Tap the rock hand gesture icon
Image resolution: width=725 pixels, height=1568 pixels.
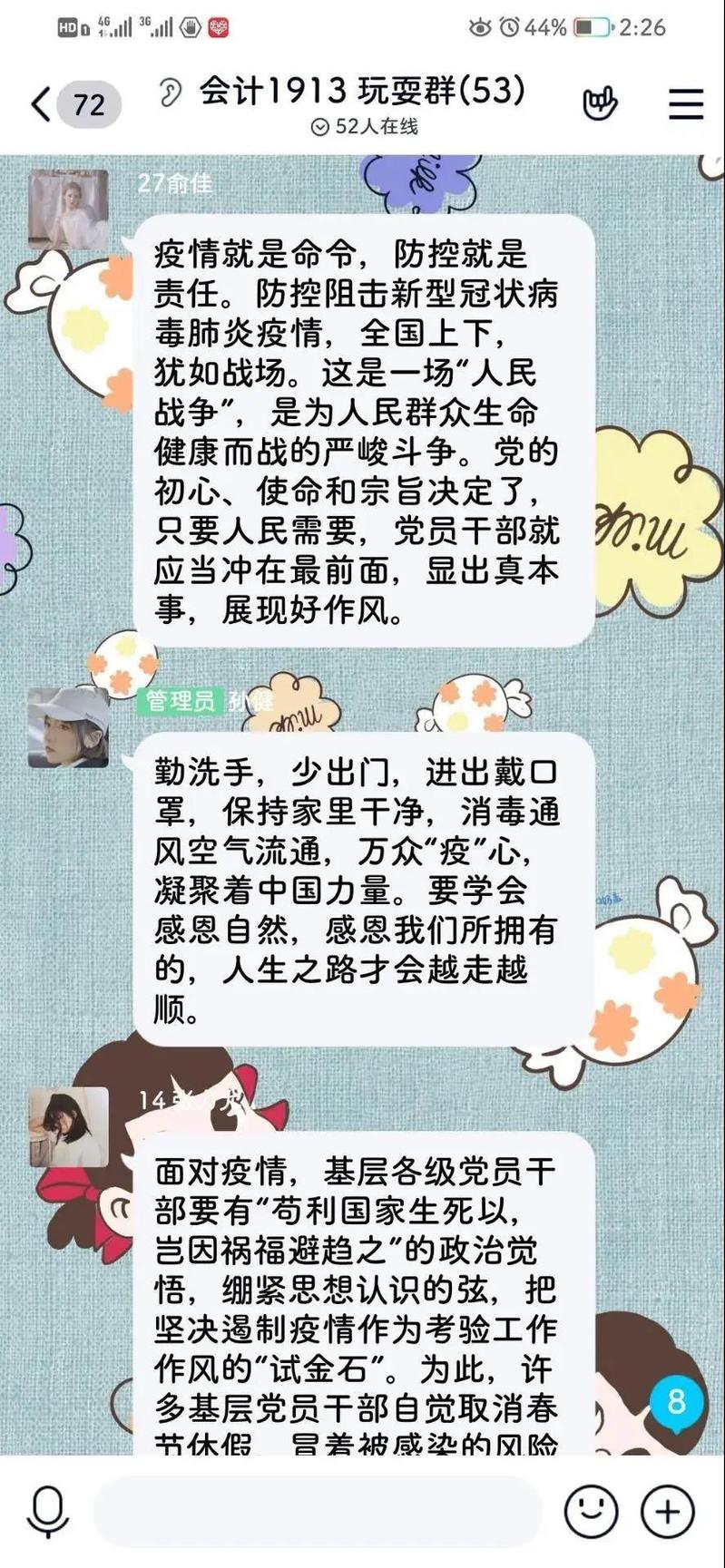[600, 103]
